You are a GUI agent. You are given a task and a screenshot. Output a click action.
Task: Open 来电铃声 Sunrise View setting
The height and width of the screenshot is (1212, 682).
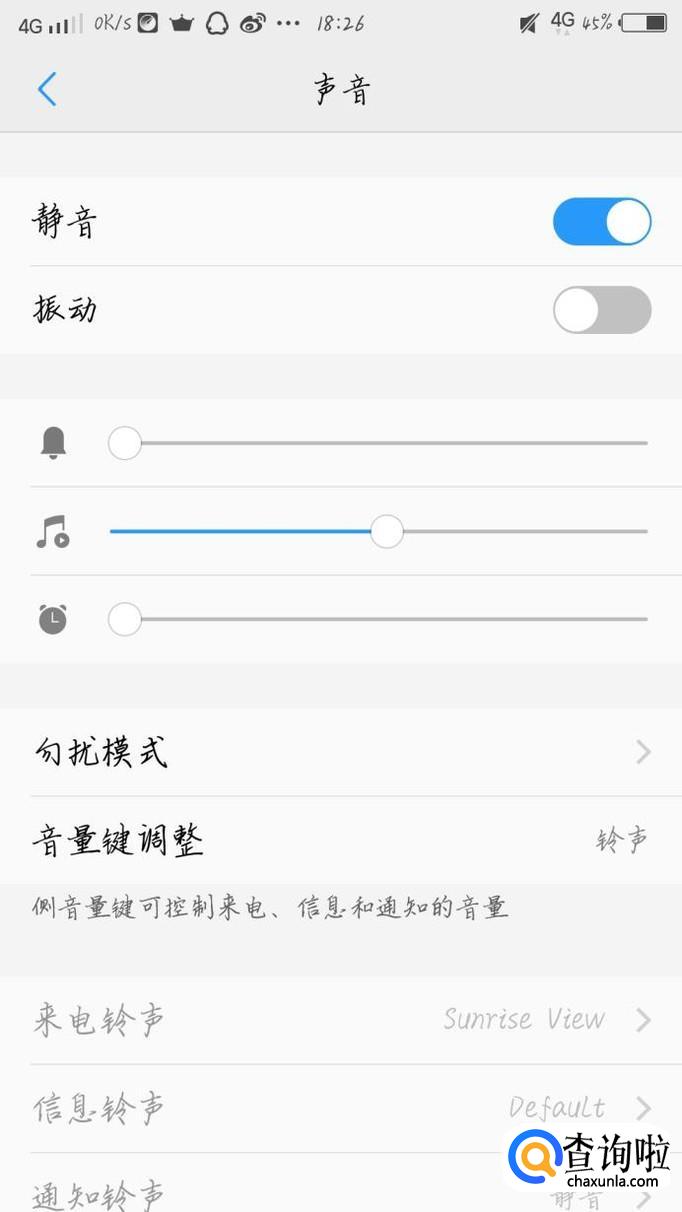pos(340,1020)
